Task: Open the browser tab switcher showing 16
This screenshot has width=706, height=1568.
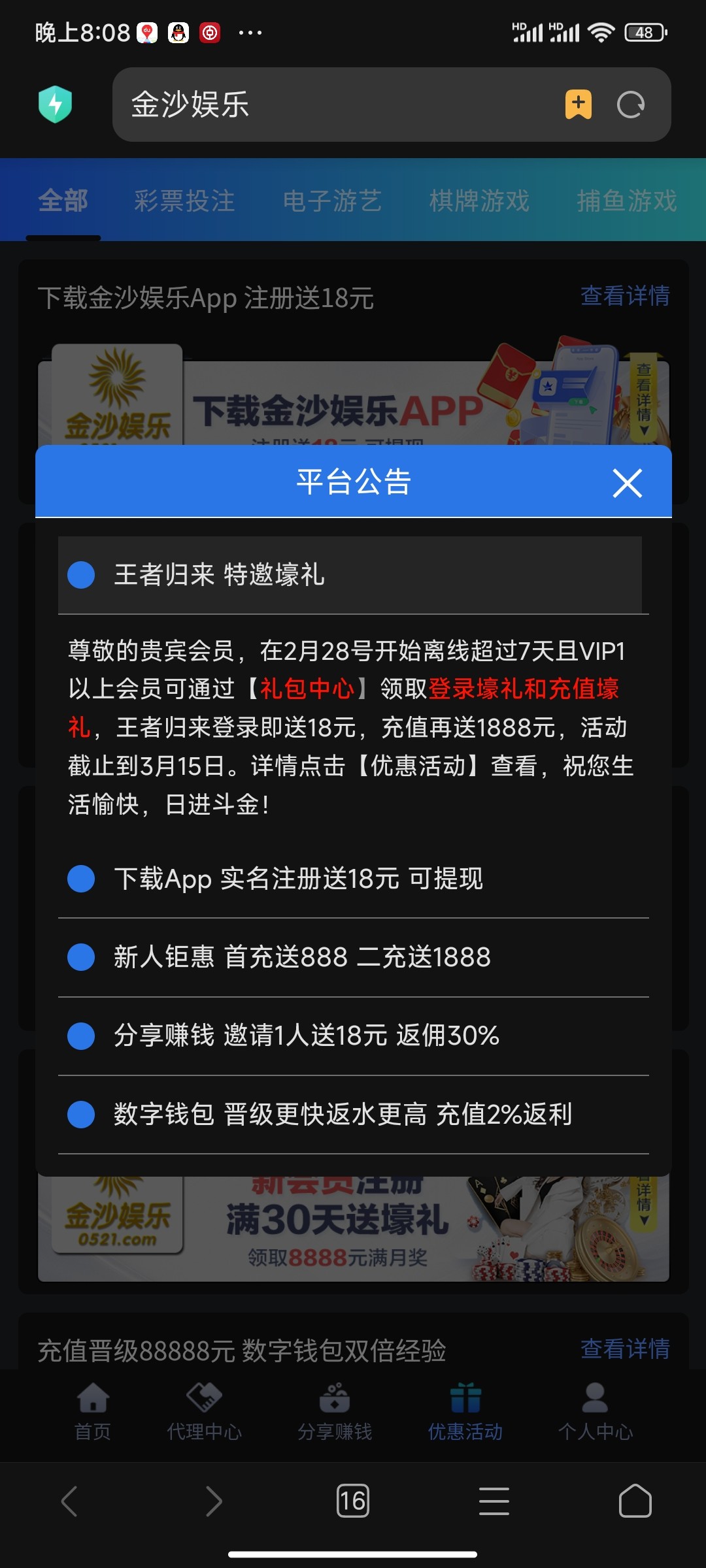Action: pyautogui.click(x=352, y=1501)
